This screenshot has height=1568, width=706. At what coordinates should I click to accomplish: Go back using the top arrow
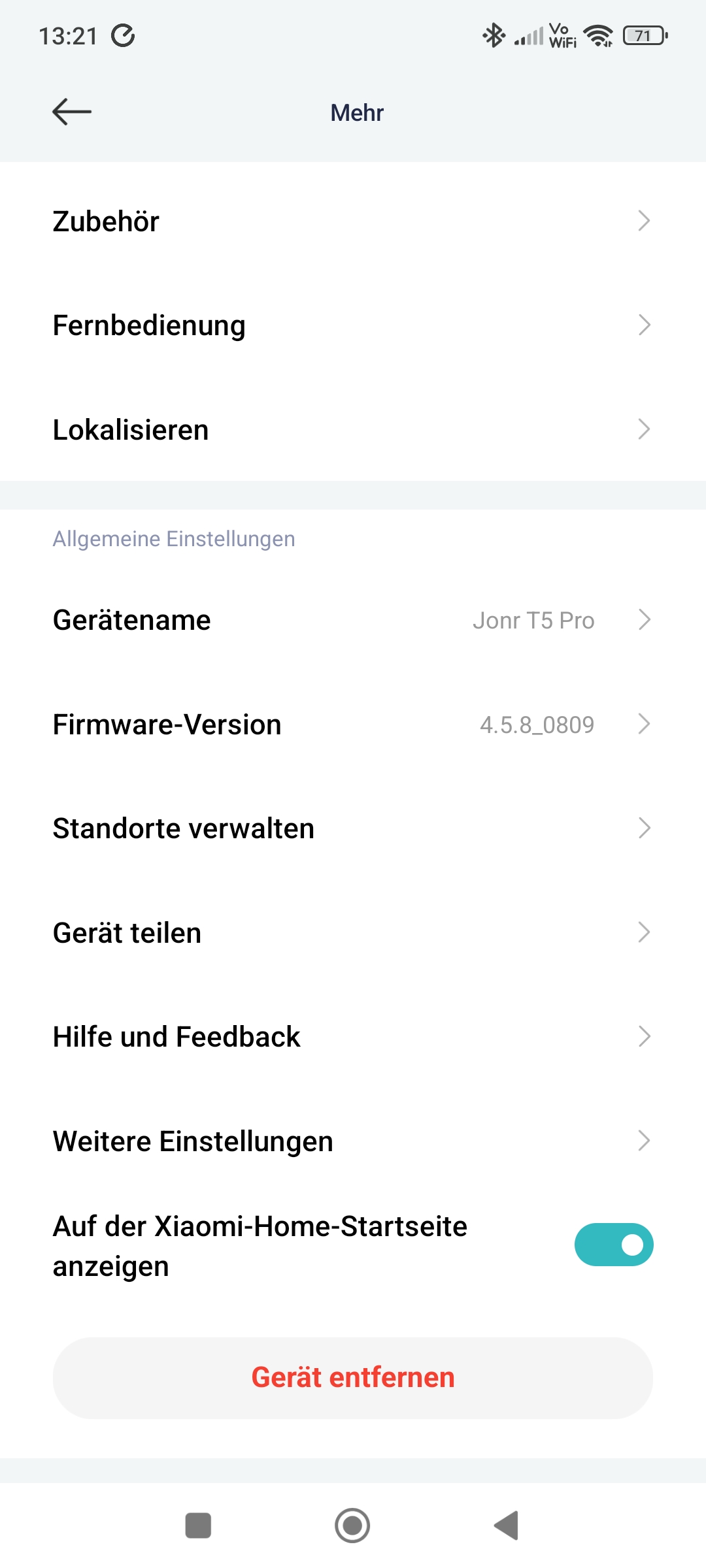(x=72, y=112)
